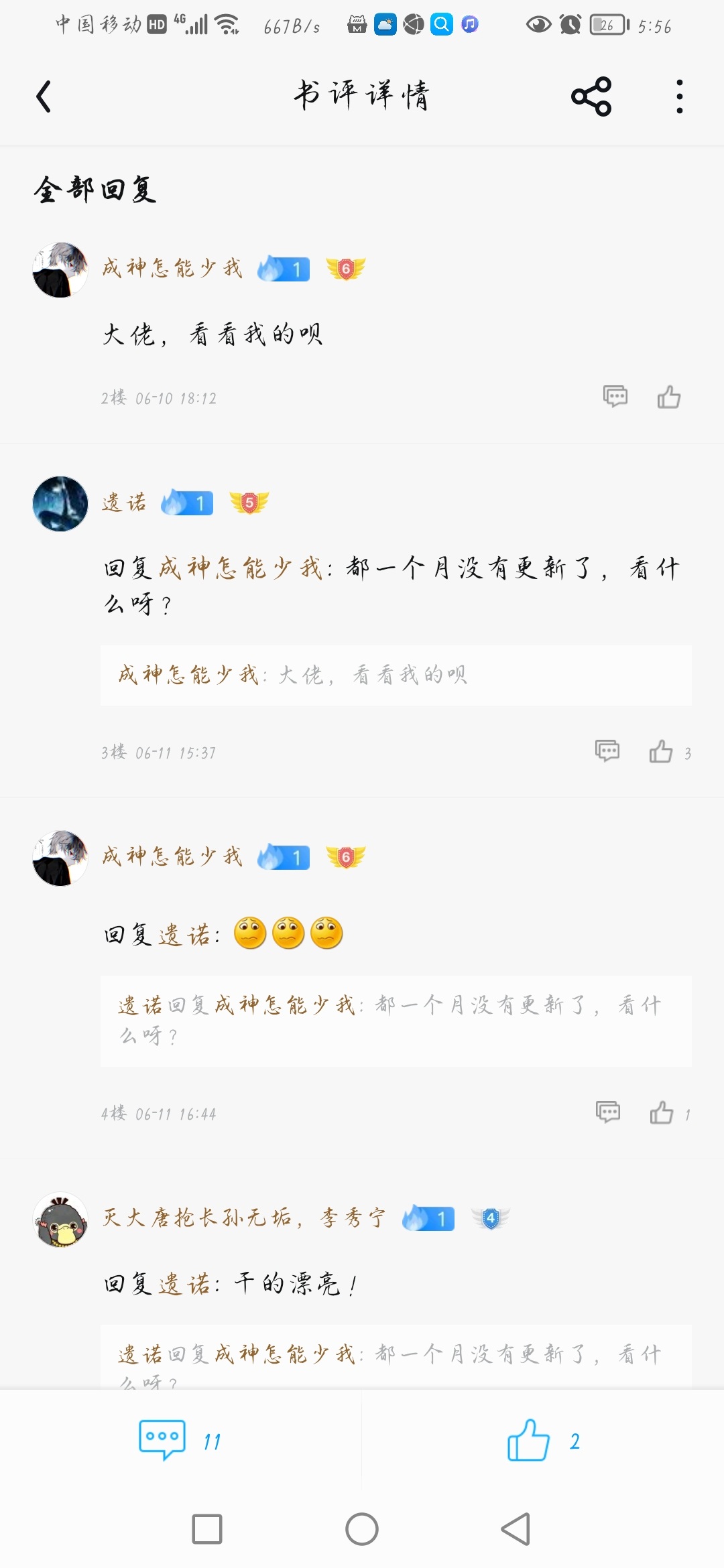Image resolution: width=724 pixels, height=1568 pixels.
Task: Like the 4楼 emoji comment
Action: click(x=661, y=1112)
